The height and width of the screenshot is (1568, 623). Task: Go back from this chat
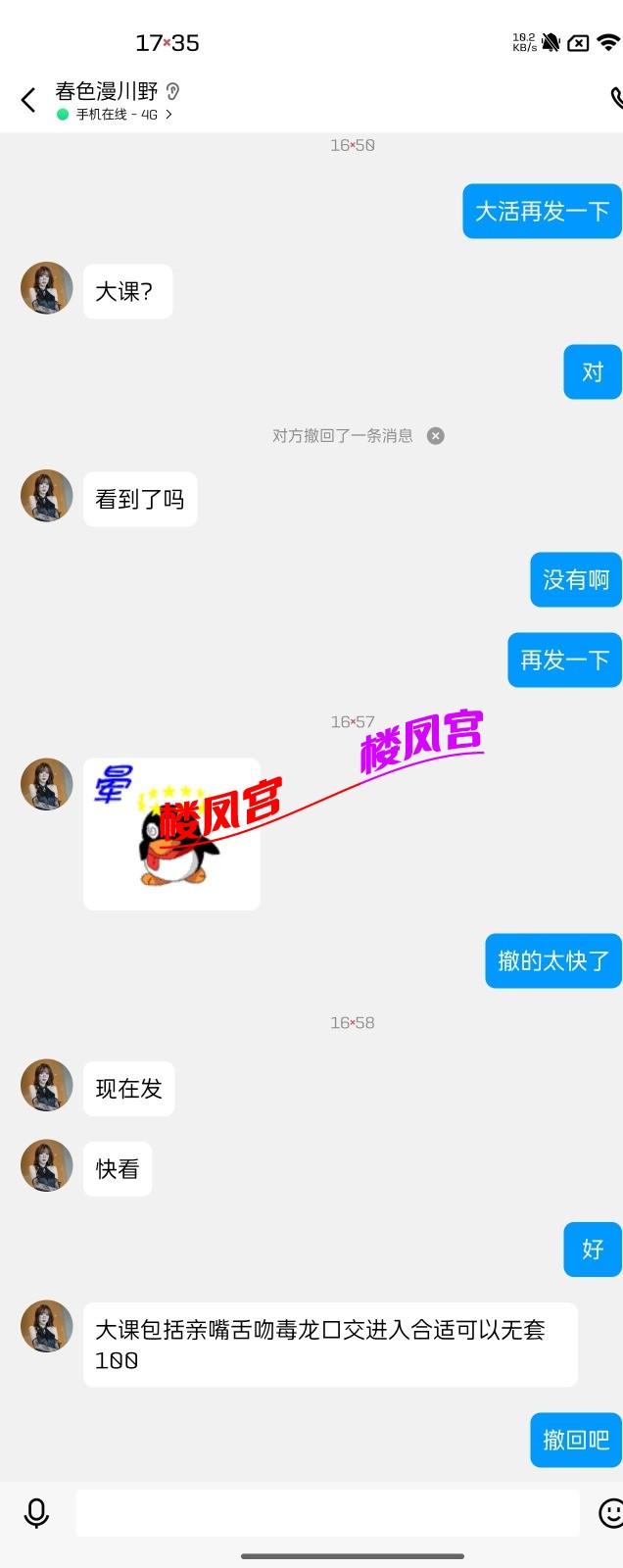point(28,99)
